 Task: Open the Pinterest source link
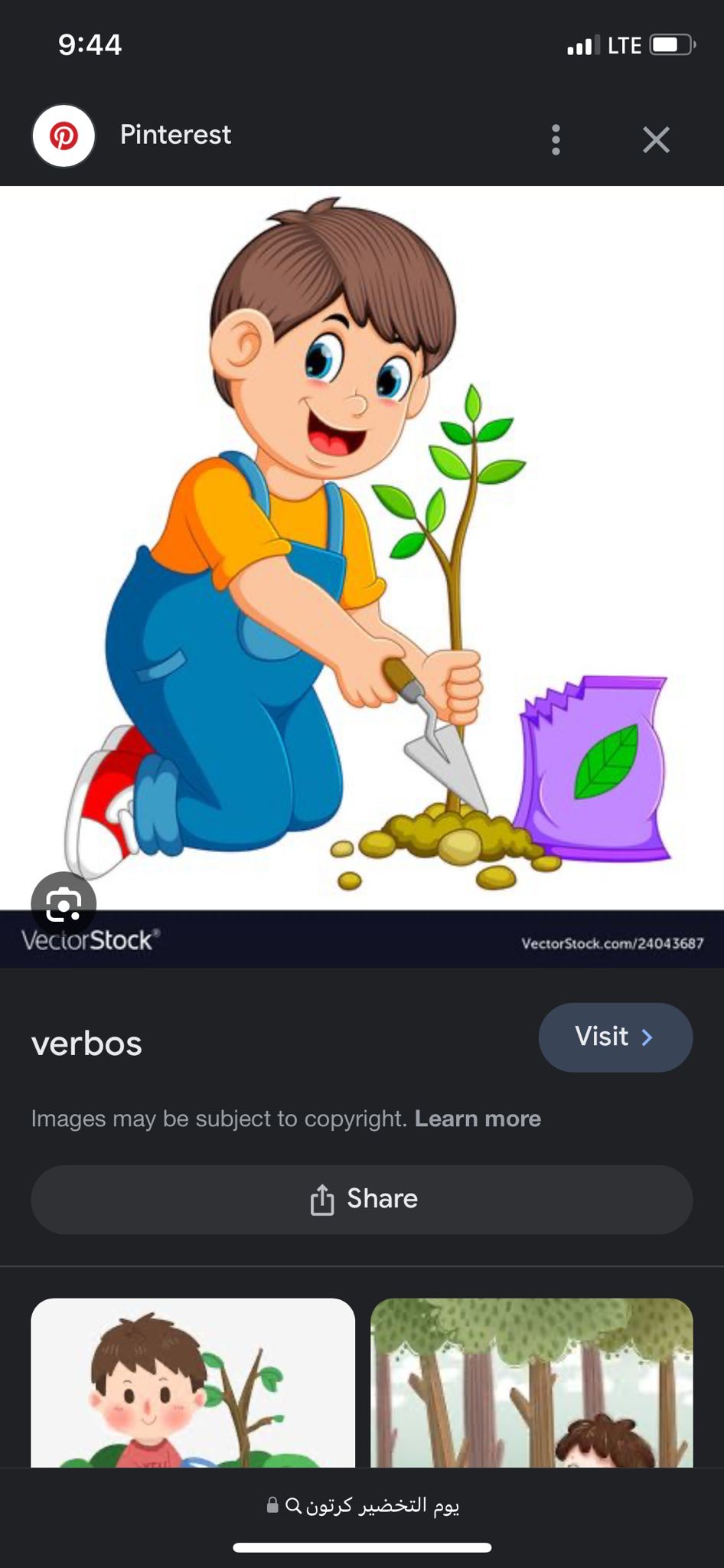[x=175, y=135]
